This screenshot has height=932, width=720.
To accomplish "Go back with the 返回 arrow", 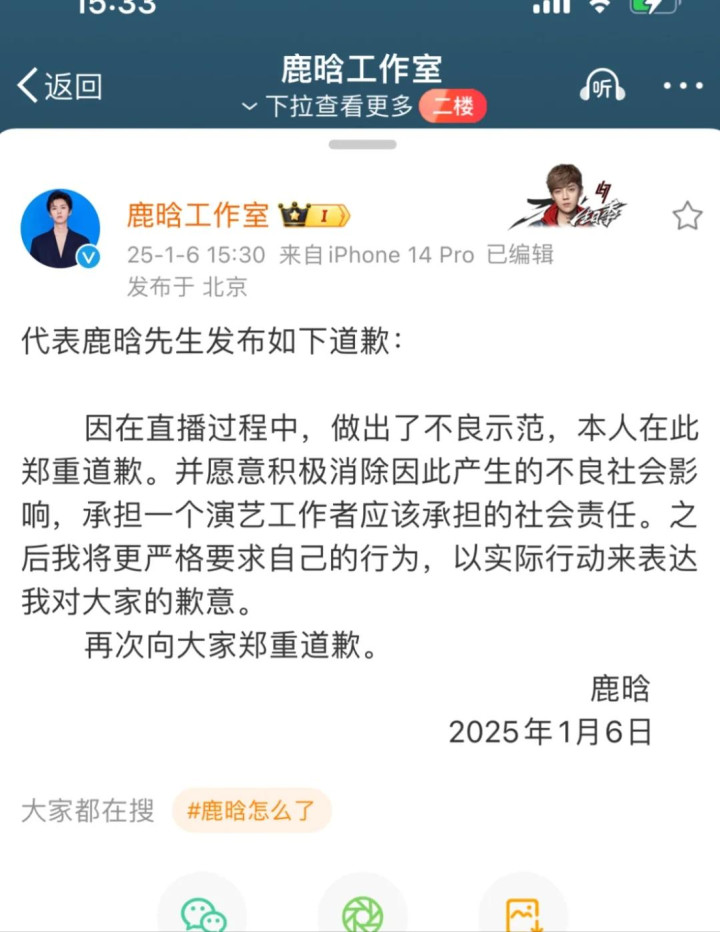I will tap(60, 87).
